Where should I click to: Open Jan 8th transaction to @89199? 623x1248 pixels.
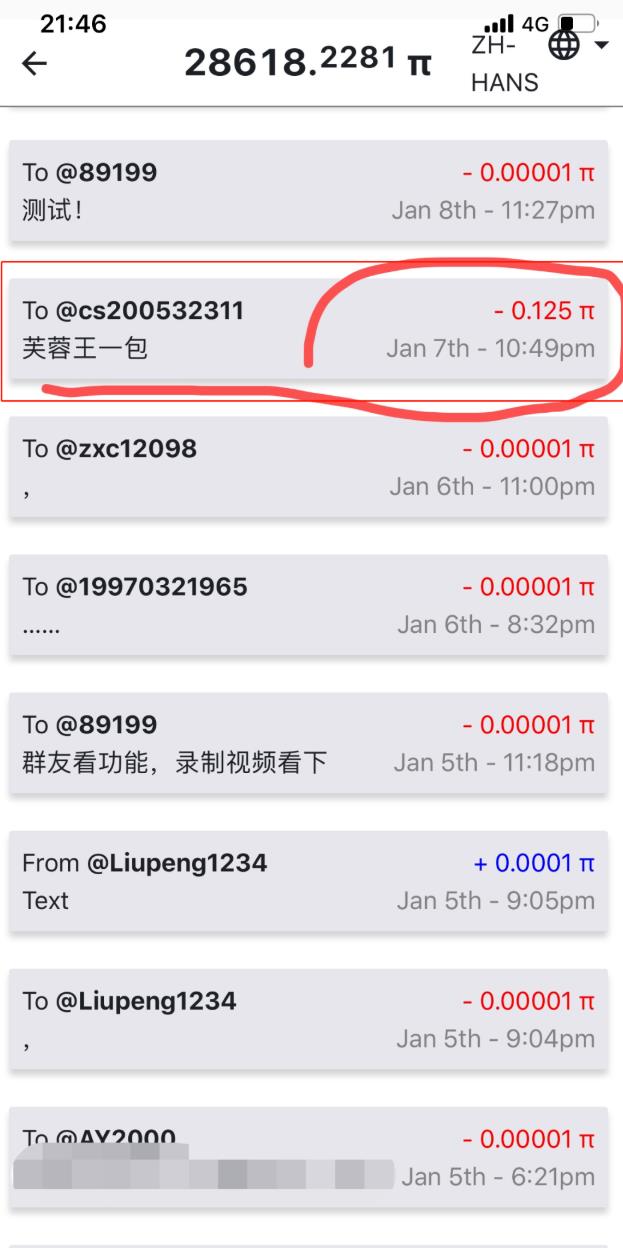click(x=308, y=191)
